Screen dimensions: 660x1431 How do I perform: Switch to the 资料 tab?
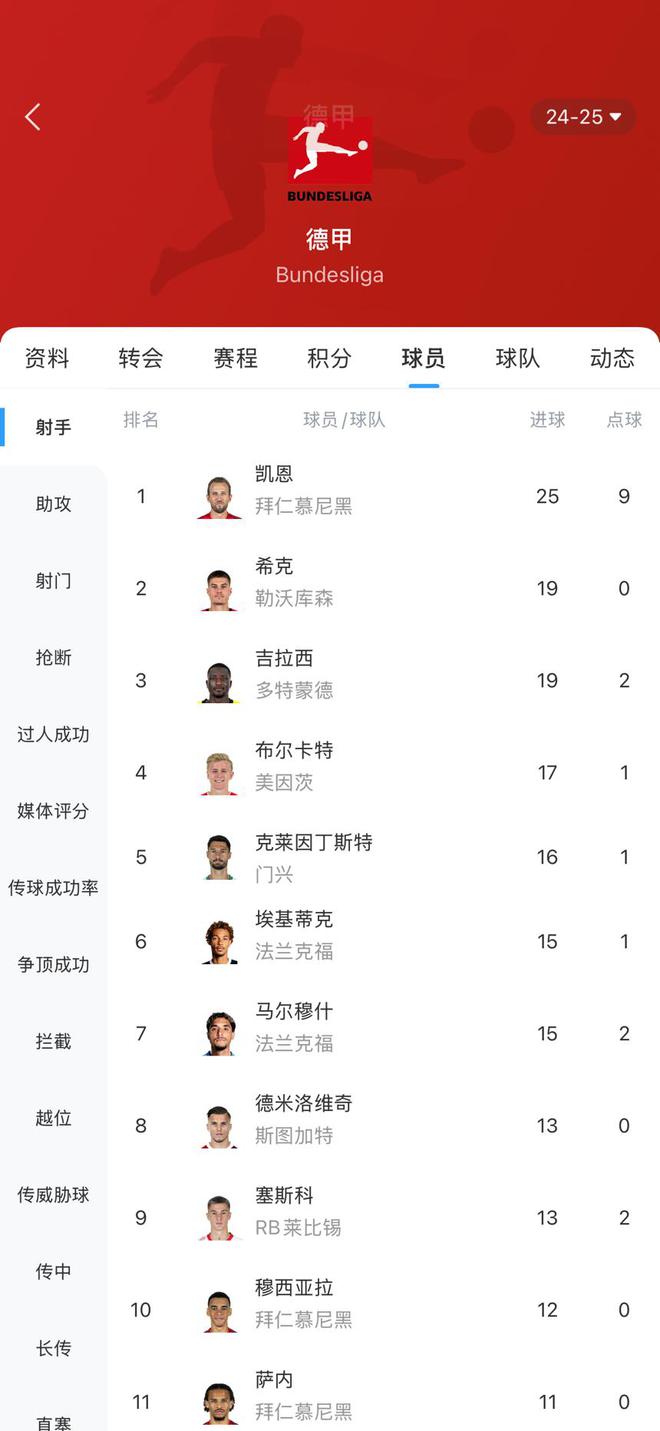pos(47,358)
